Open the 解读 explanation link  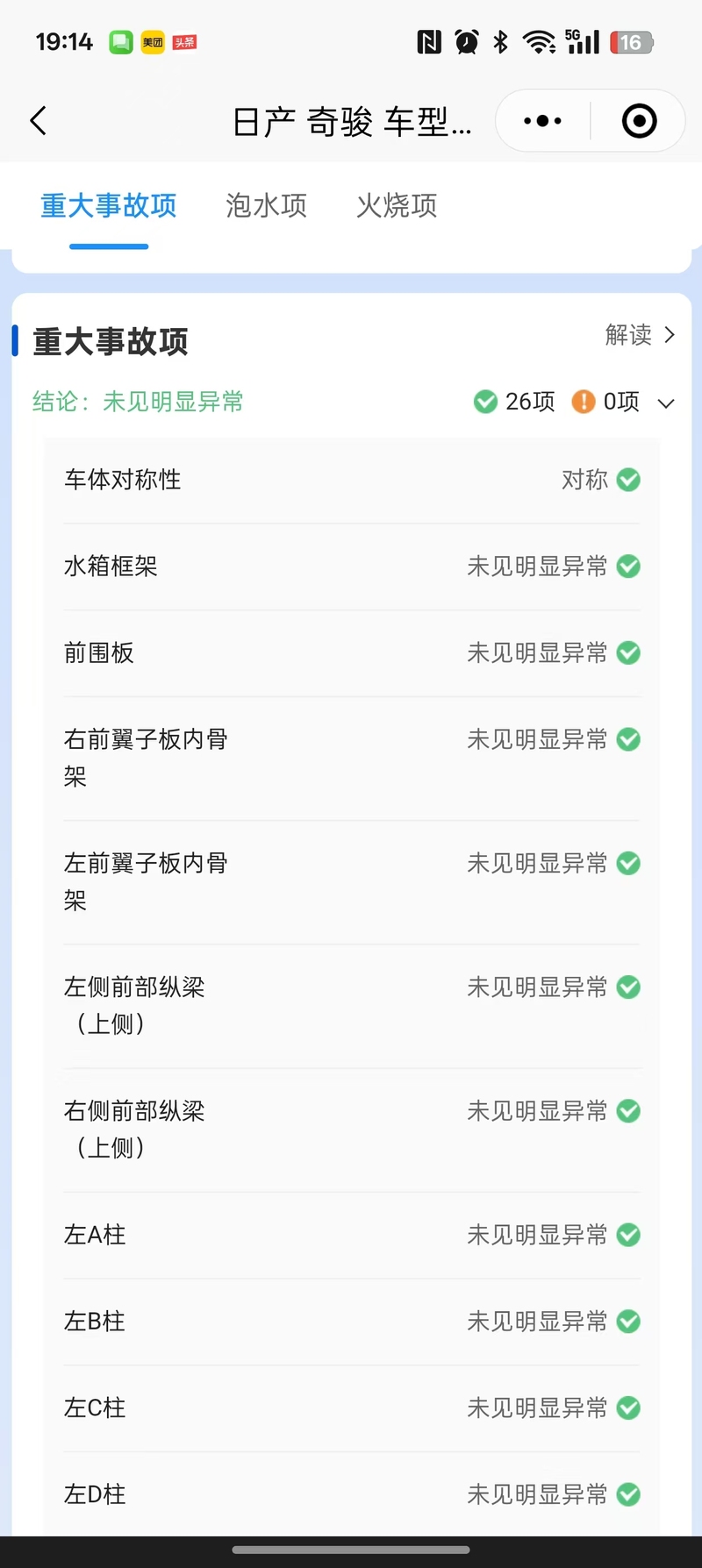pos(640,334)
